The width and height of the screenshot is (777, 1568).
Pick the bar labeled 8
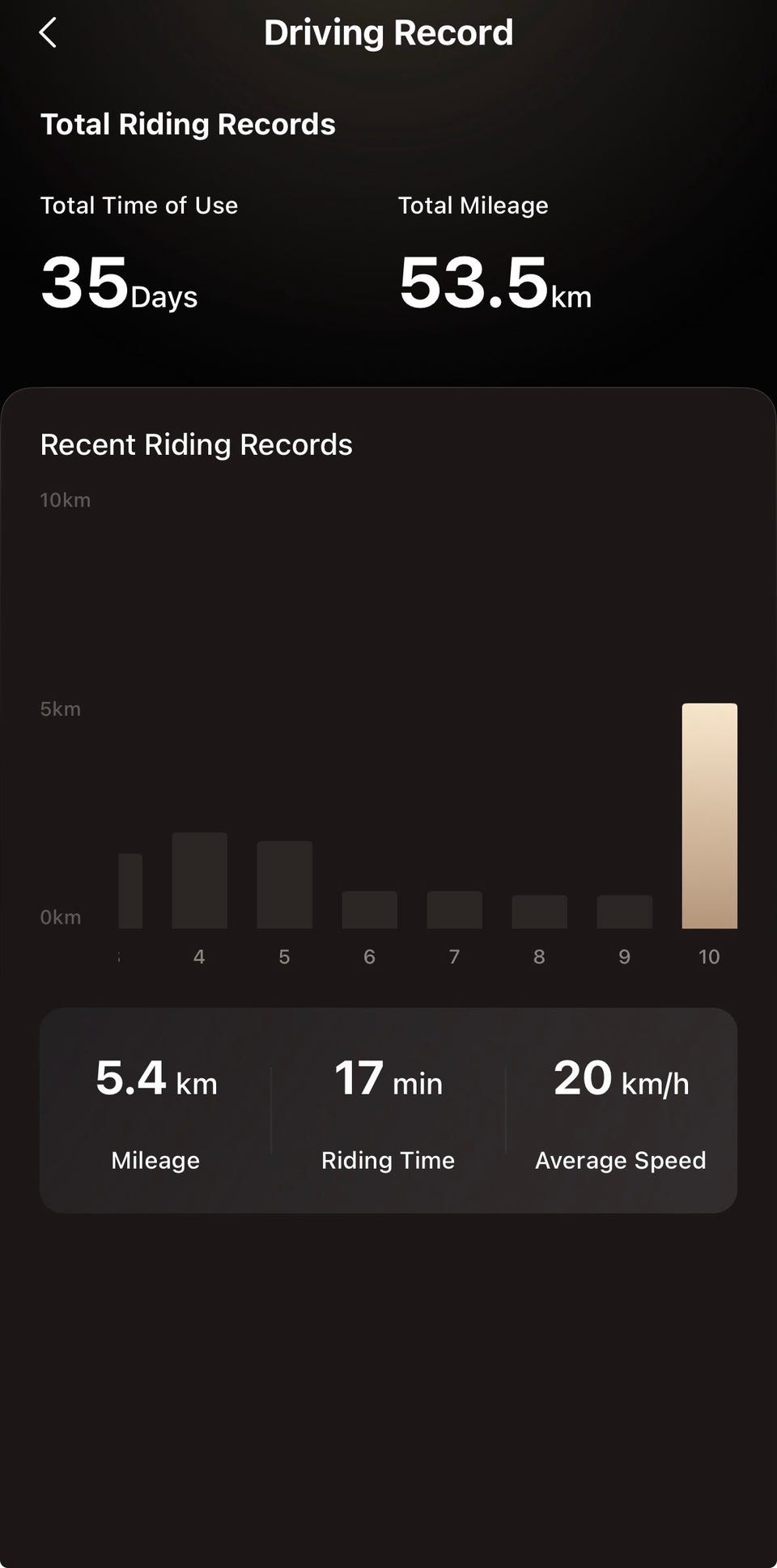point(539,911)
